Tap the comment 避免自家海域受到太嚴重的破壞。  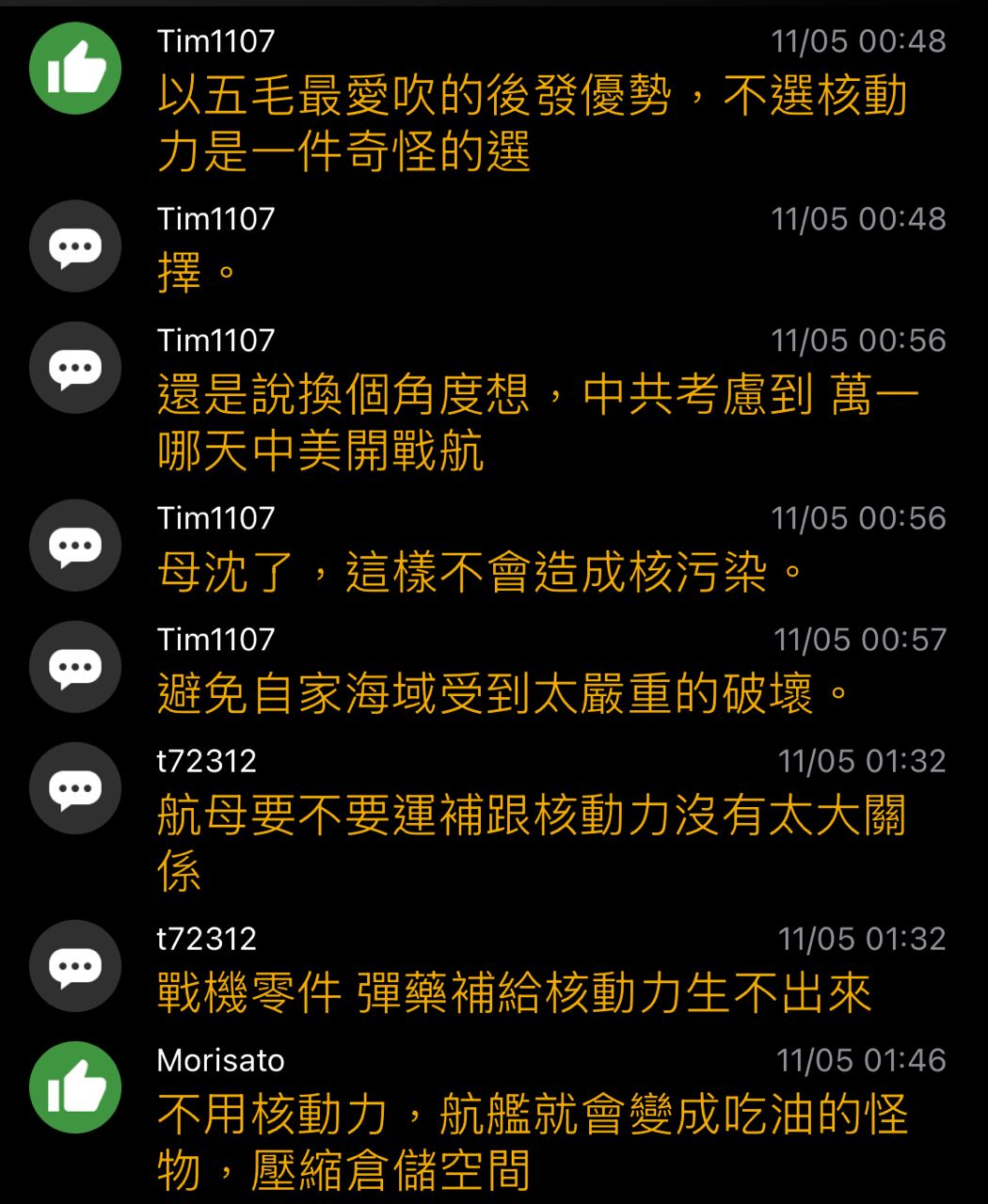coord(503,695)
